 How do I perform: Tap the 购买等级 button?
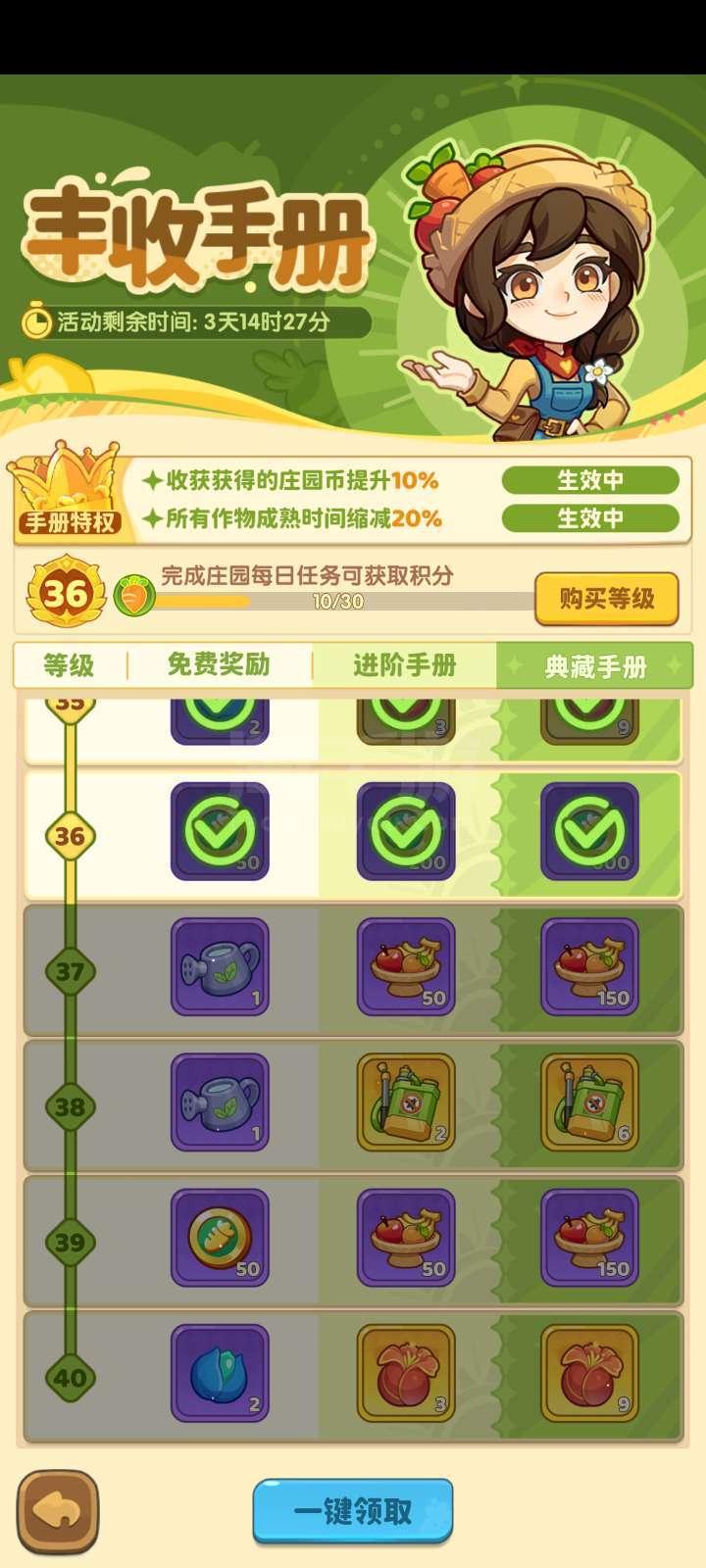(606, 598)
